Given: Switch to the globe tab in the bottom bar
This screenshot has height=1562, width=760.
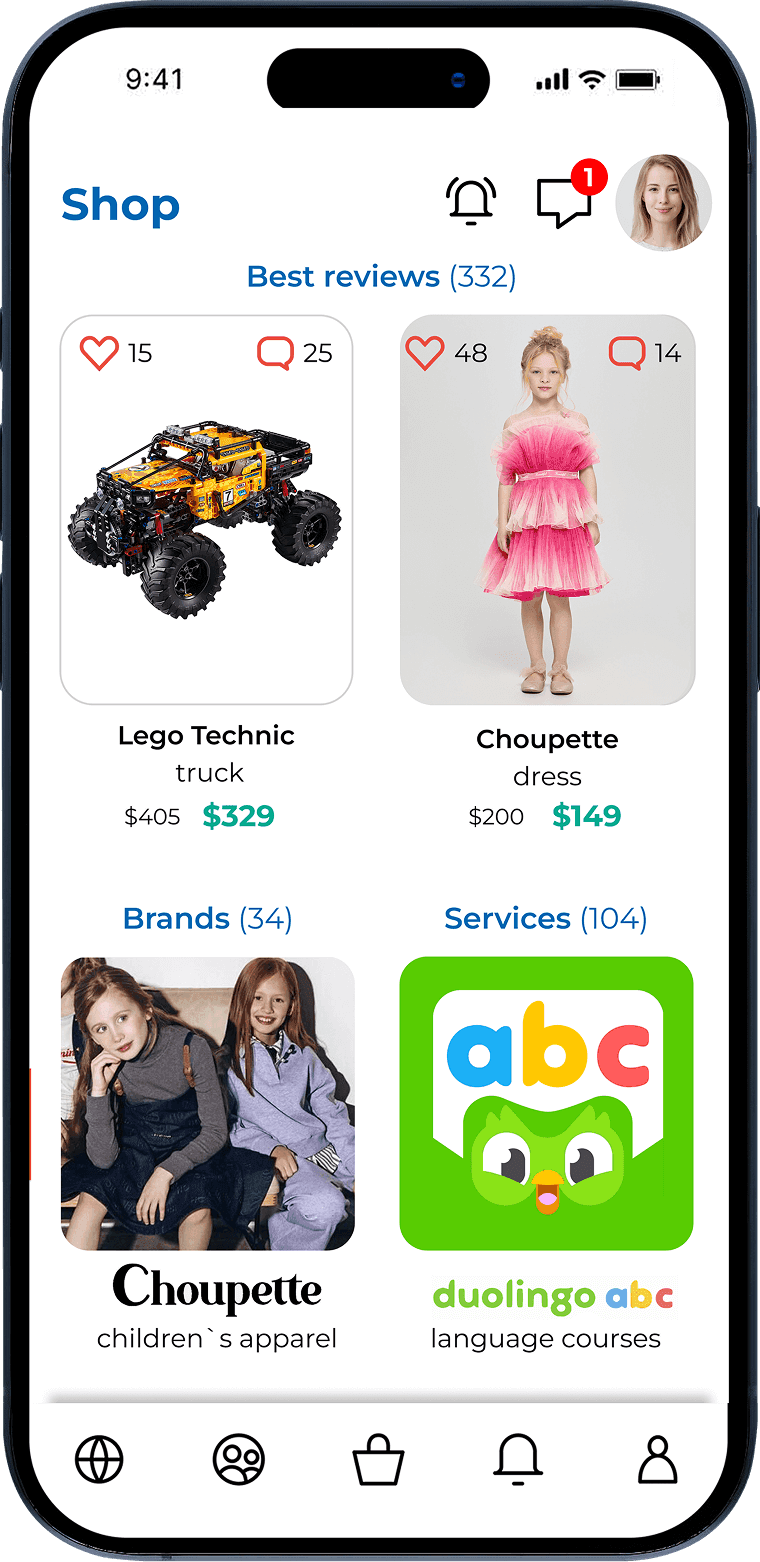Looking at the screenshot, I should (x=99, y=1460).
